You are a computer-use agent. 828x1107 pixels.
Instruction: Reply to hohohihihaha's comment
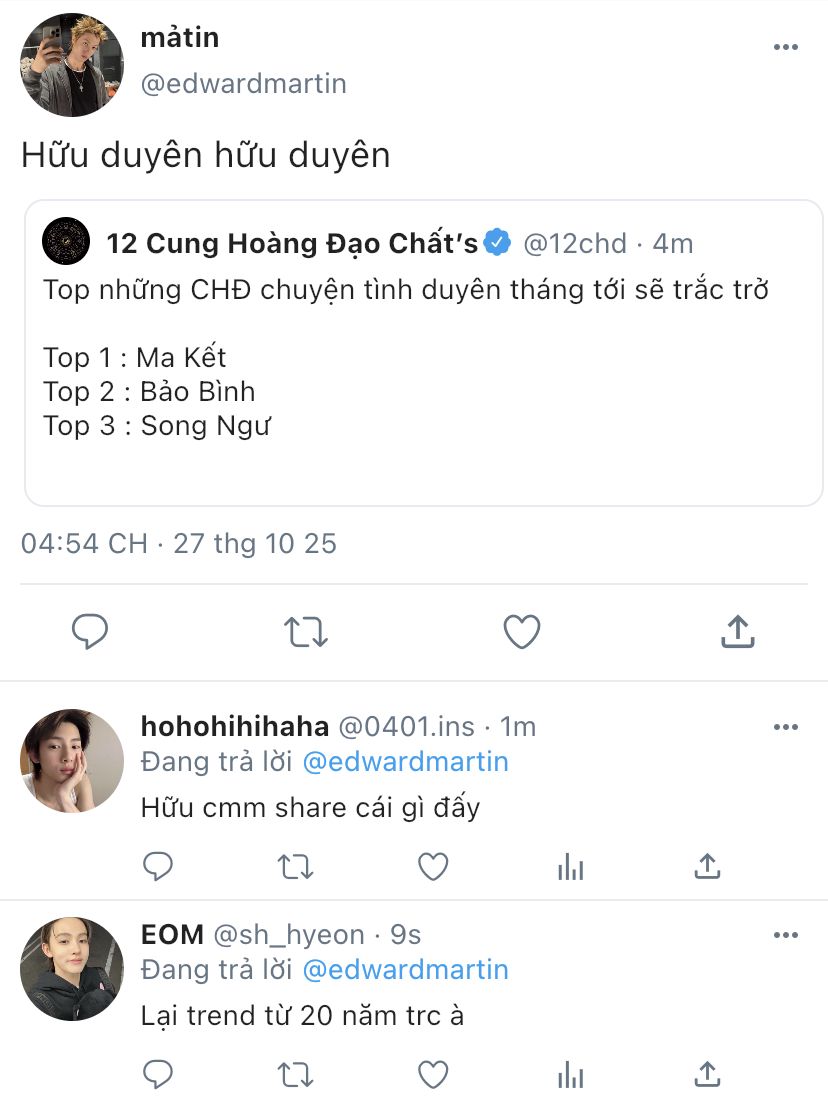(x=158, y=866)
